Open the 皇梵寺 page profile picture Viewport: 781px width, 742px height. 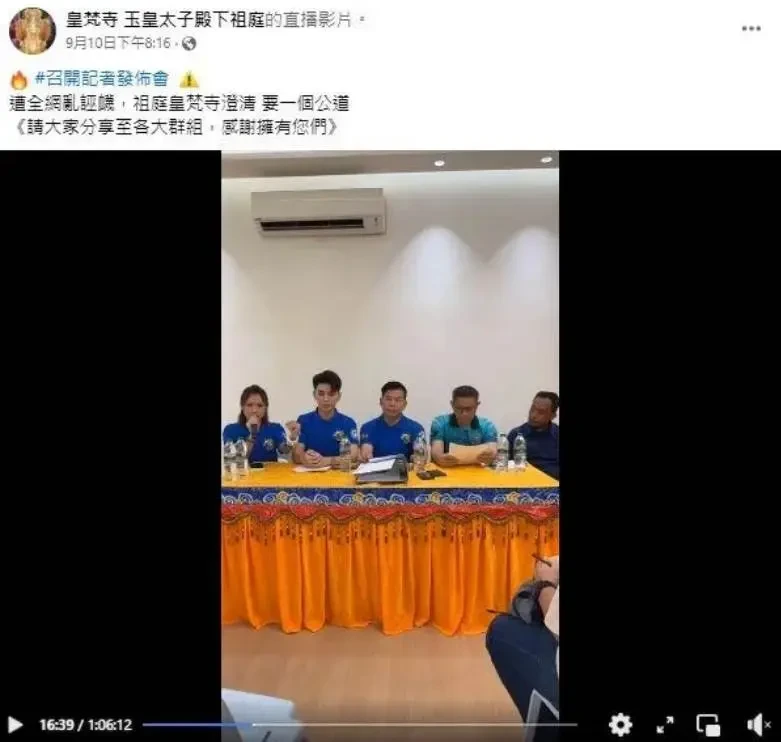(32, 30)
